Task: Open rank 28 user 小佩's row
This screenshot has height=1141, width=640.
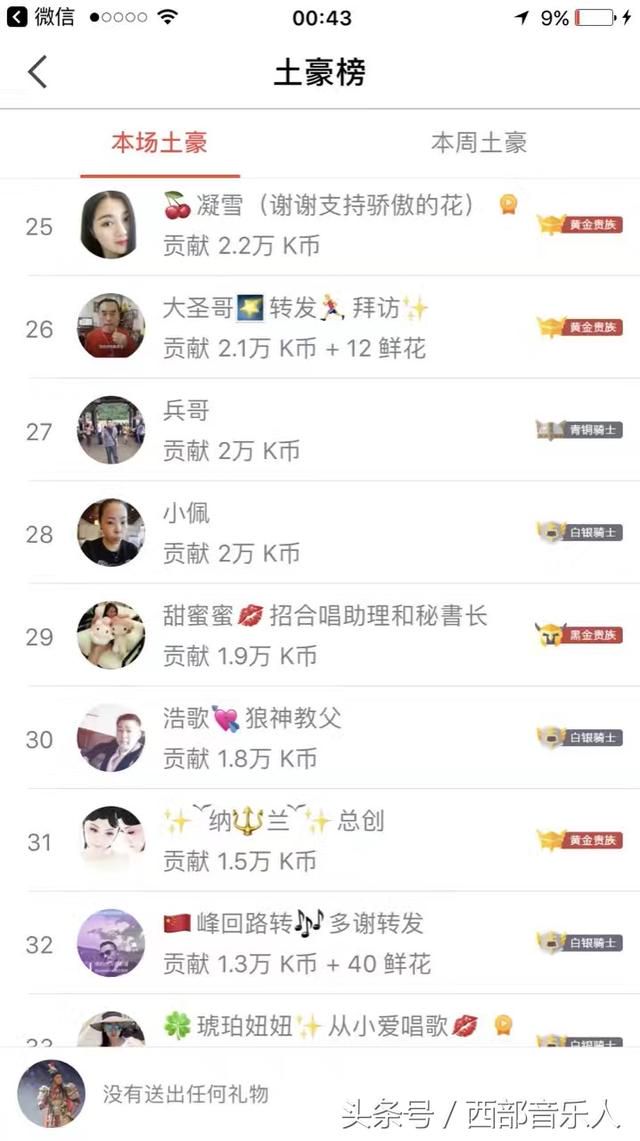Action: pos(320,533)
